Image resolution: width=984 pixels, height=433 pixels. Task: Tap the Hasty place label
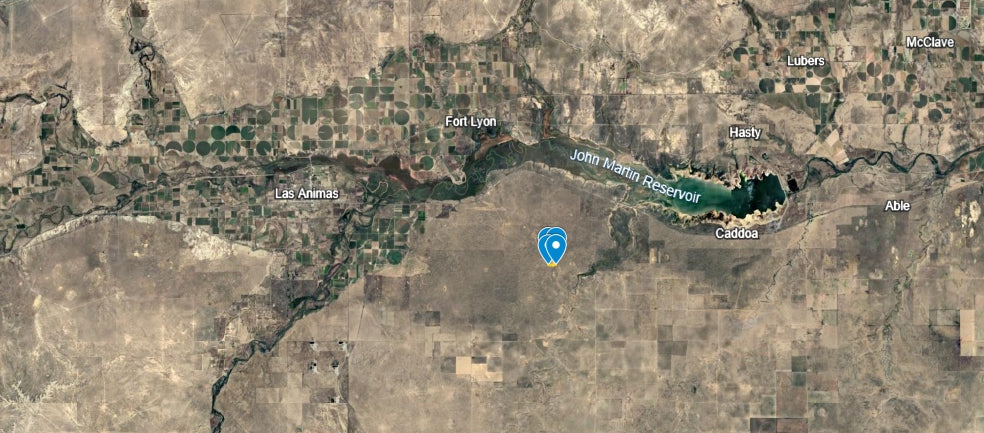(745, 132)
